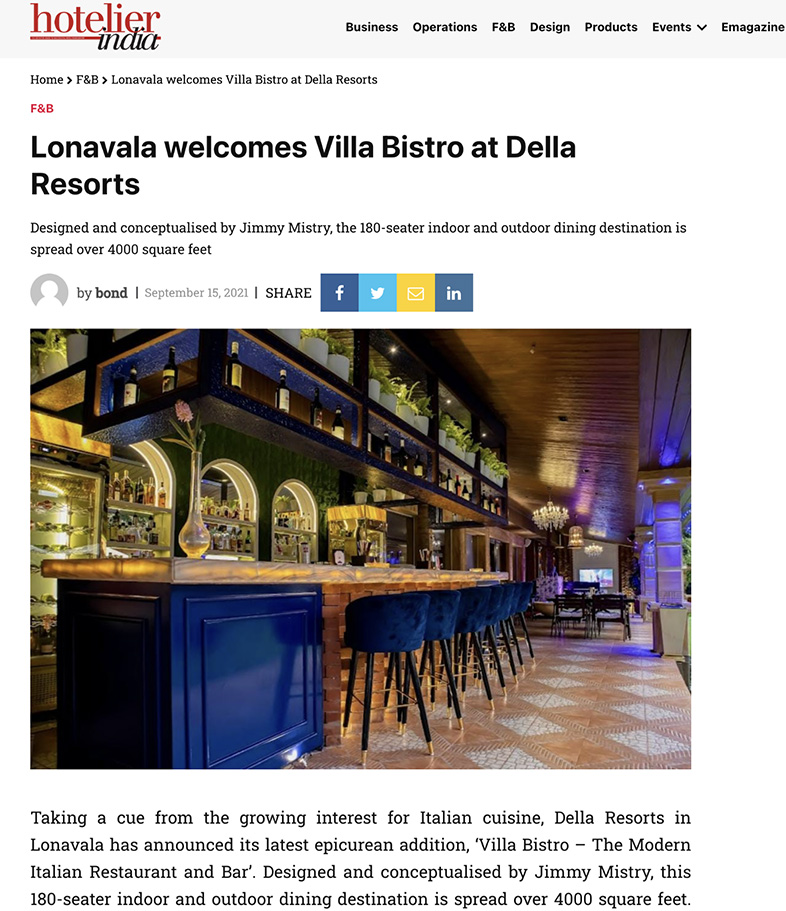Open the Hotelier India homepage logo
786x911 pixels.
click(95, 27)
